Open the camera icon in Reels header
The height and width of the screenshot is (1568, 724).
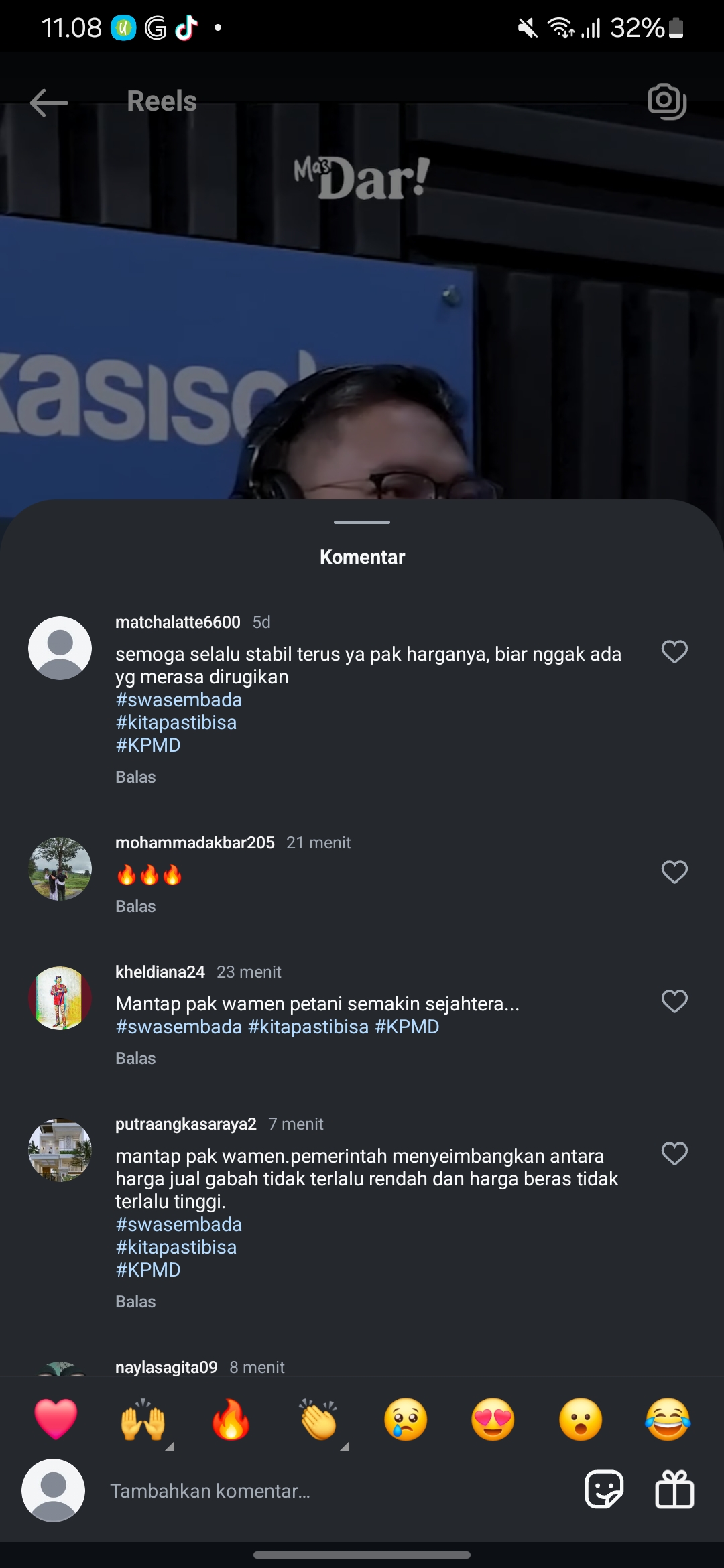click(x=667, y=102)
